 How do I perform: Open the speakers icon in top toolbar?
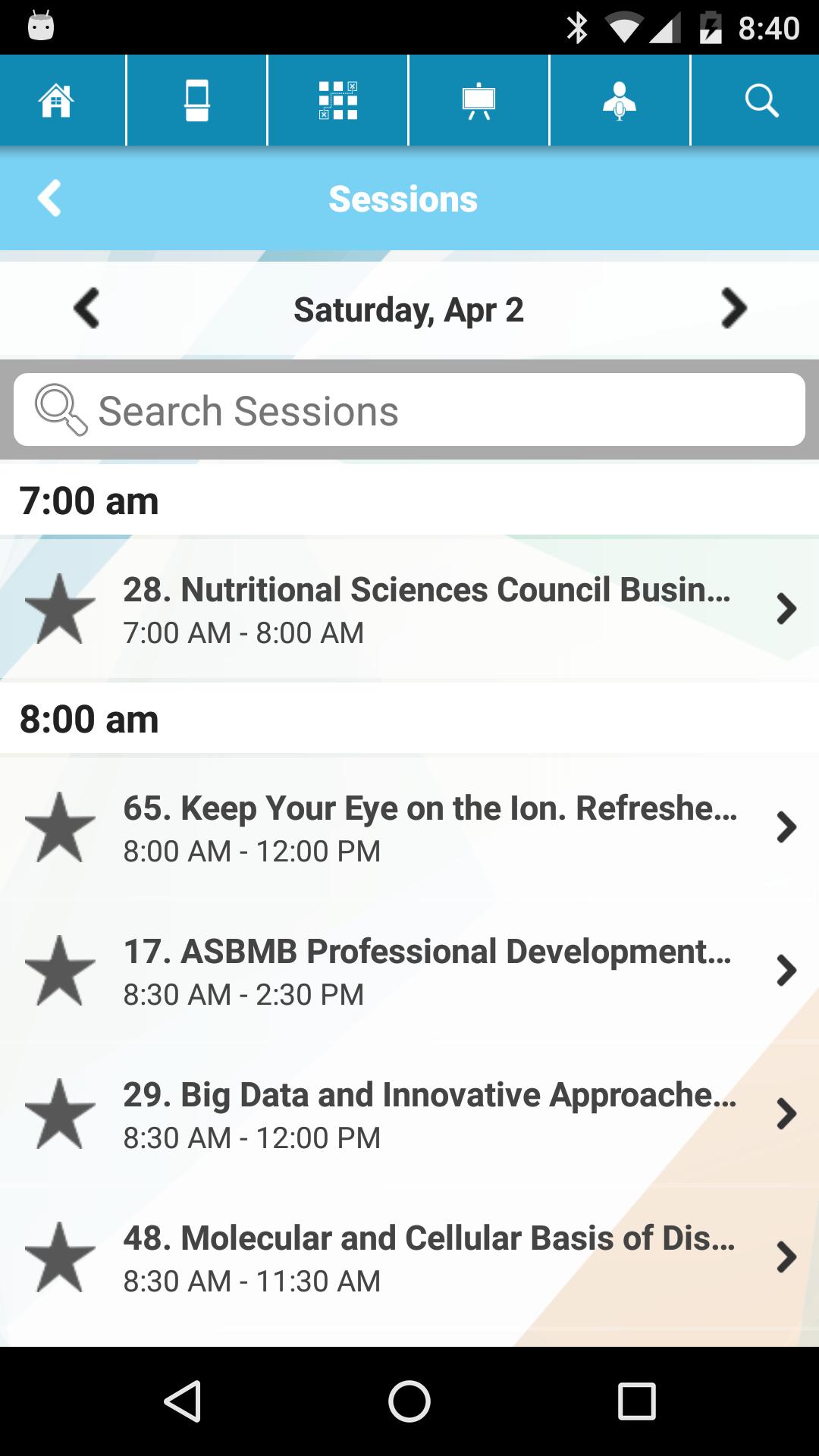(620, 100)
